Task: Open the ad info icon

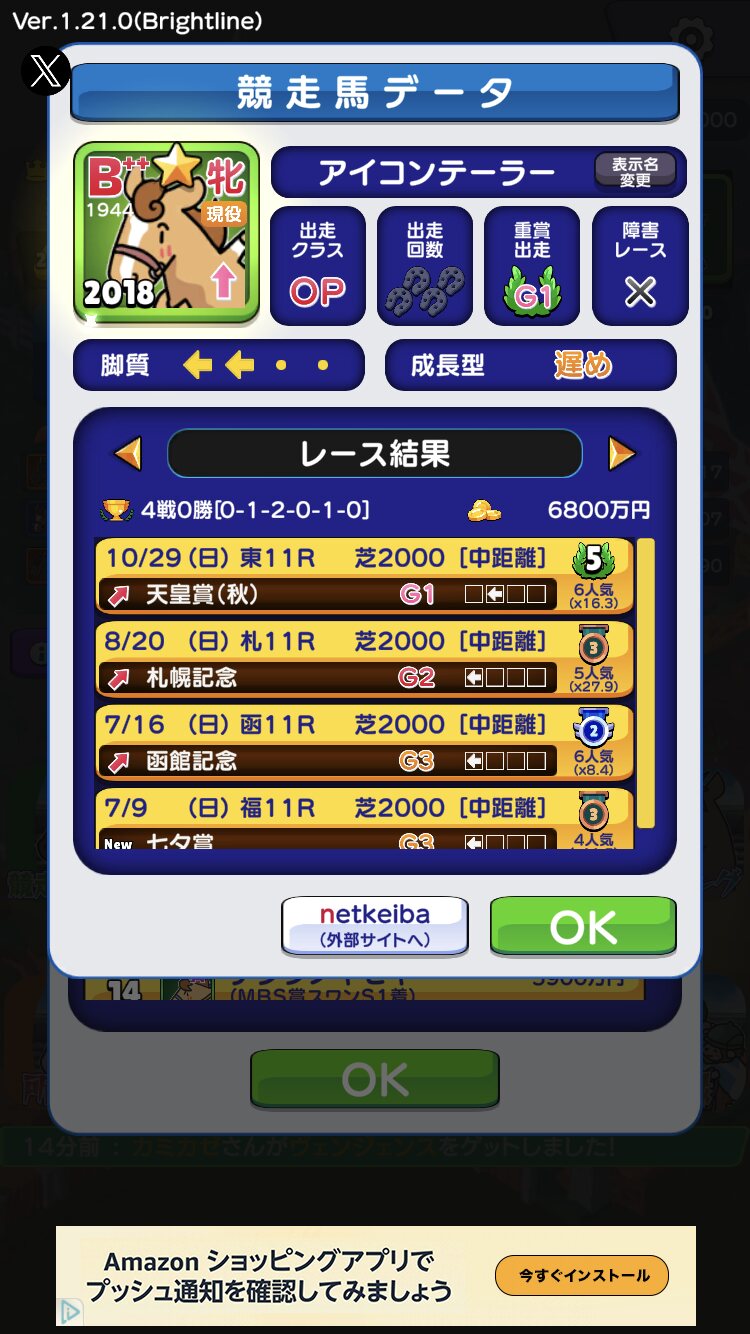Action: 70,1312
